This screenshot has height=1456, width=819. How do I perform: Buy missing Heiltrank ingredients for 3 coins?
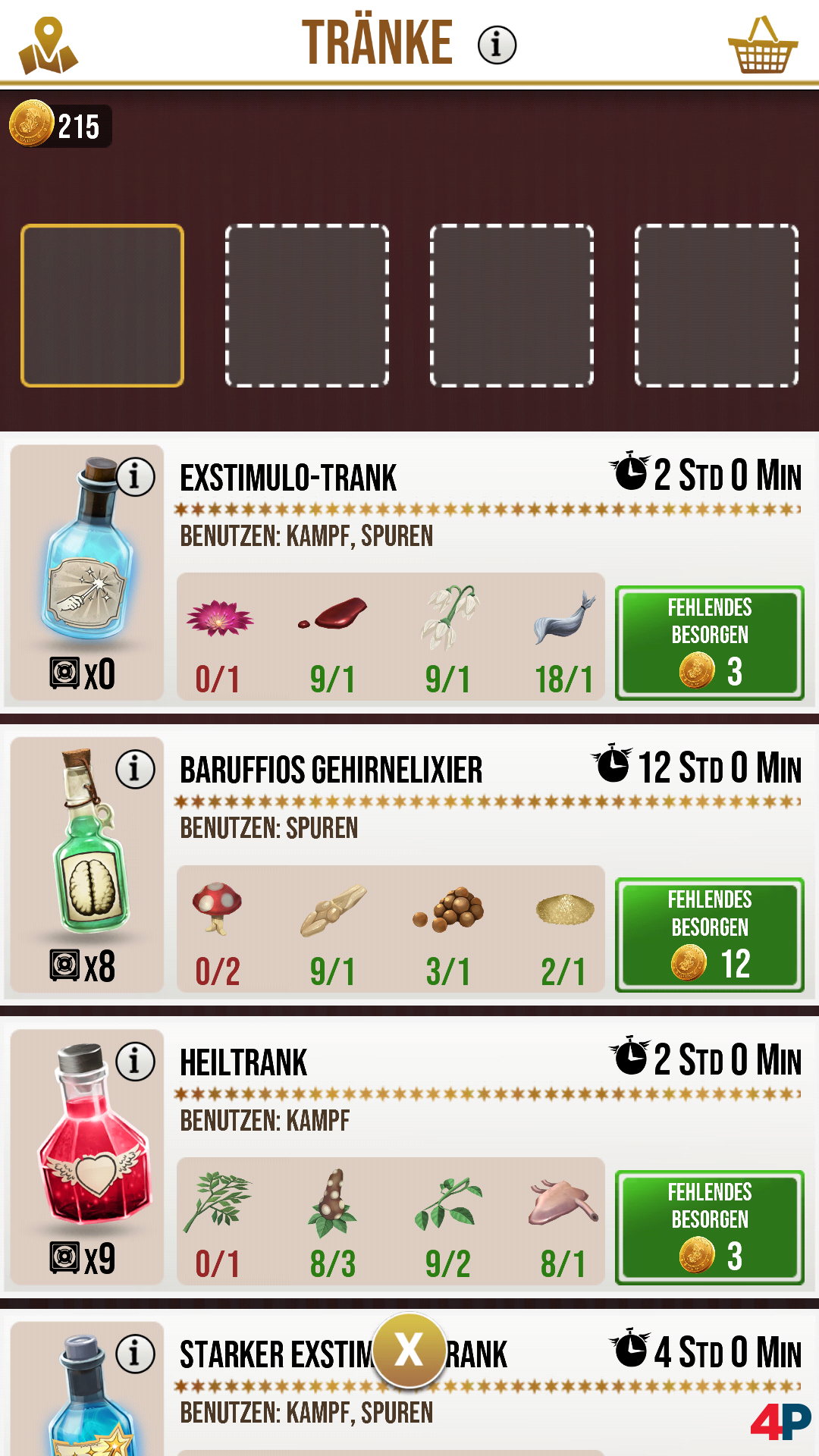pyautogui.click(x=709, y=1227)
